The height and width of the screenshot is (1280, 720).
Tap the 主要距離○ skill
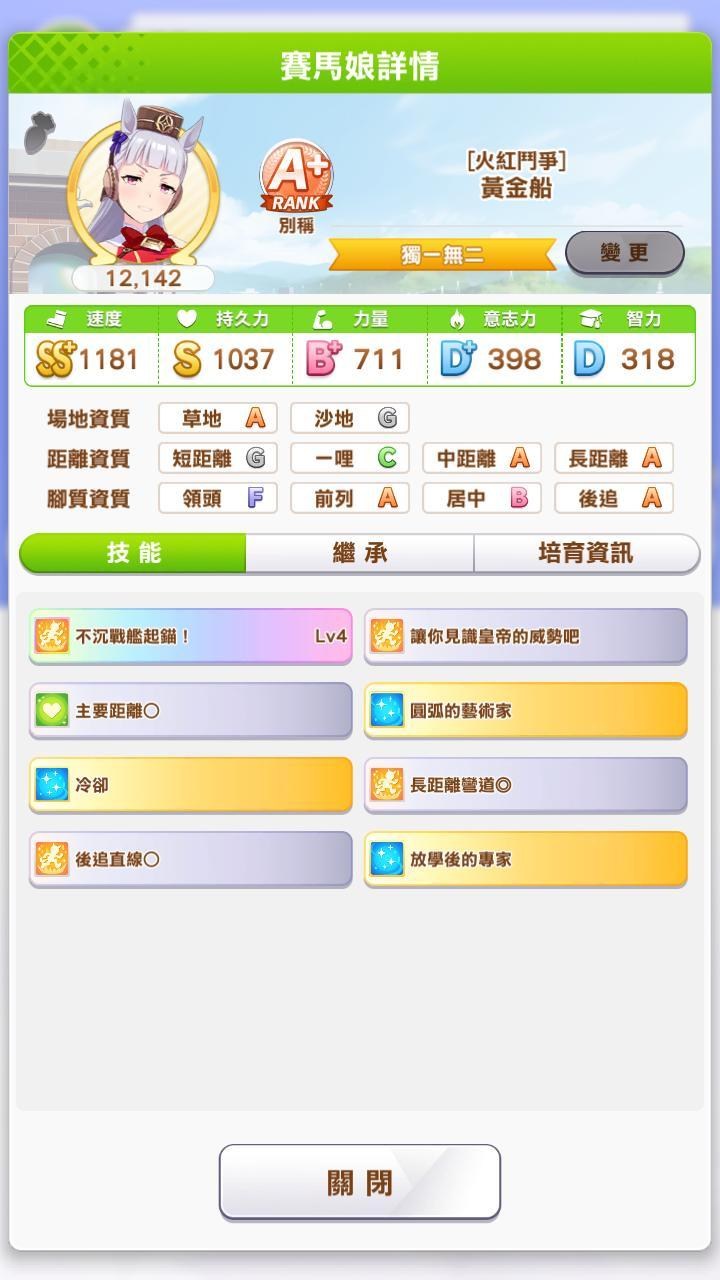[x=191, y=711]
